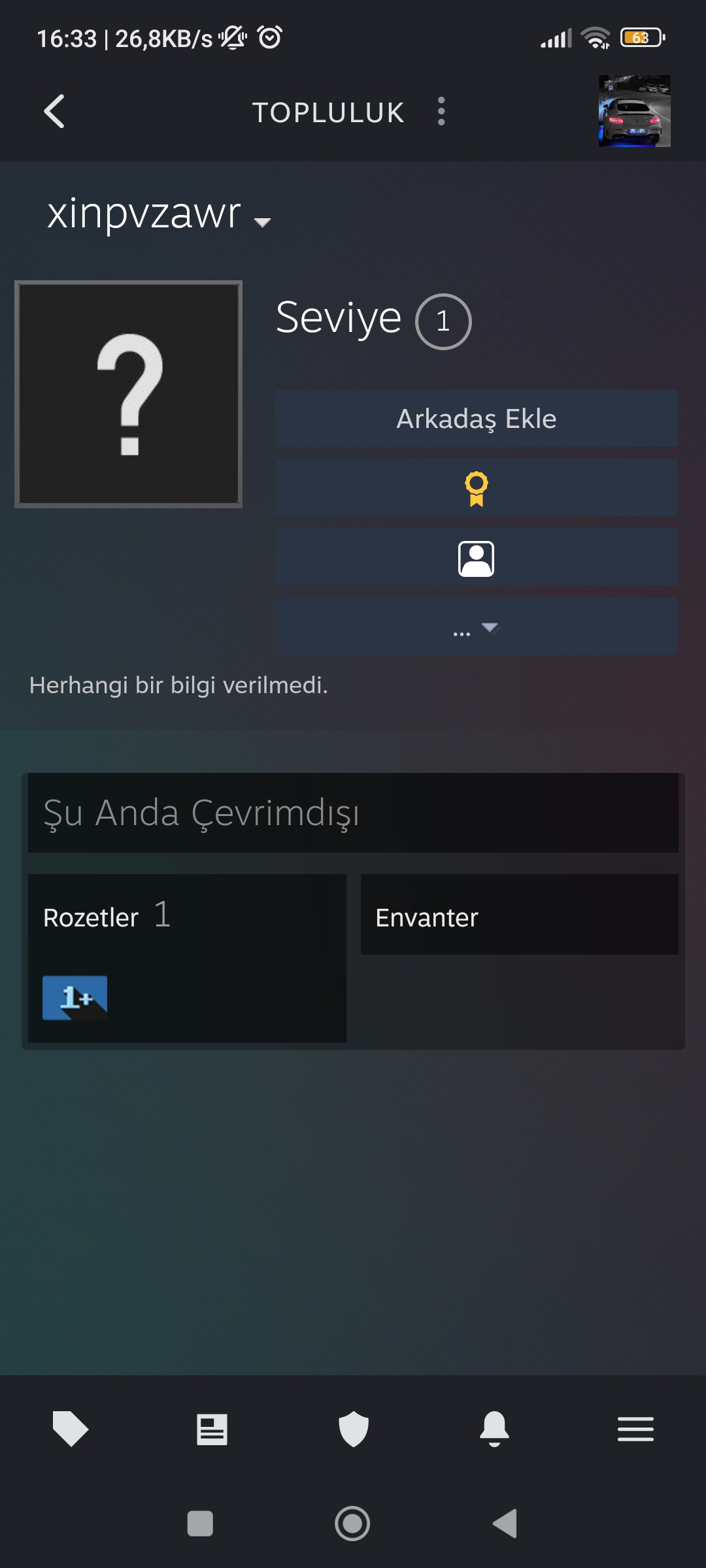Tap the system home button
The width and height of the screenshot is (706, 1568).
[352, 1524]
